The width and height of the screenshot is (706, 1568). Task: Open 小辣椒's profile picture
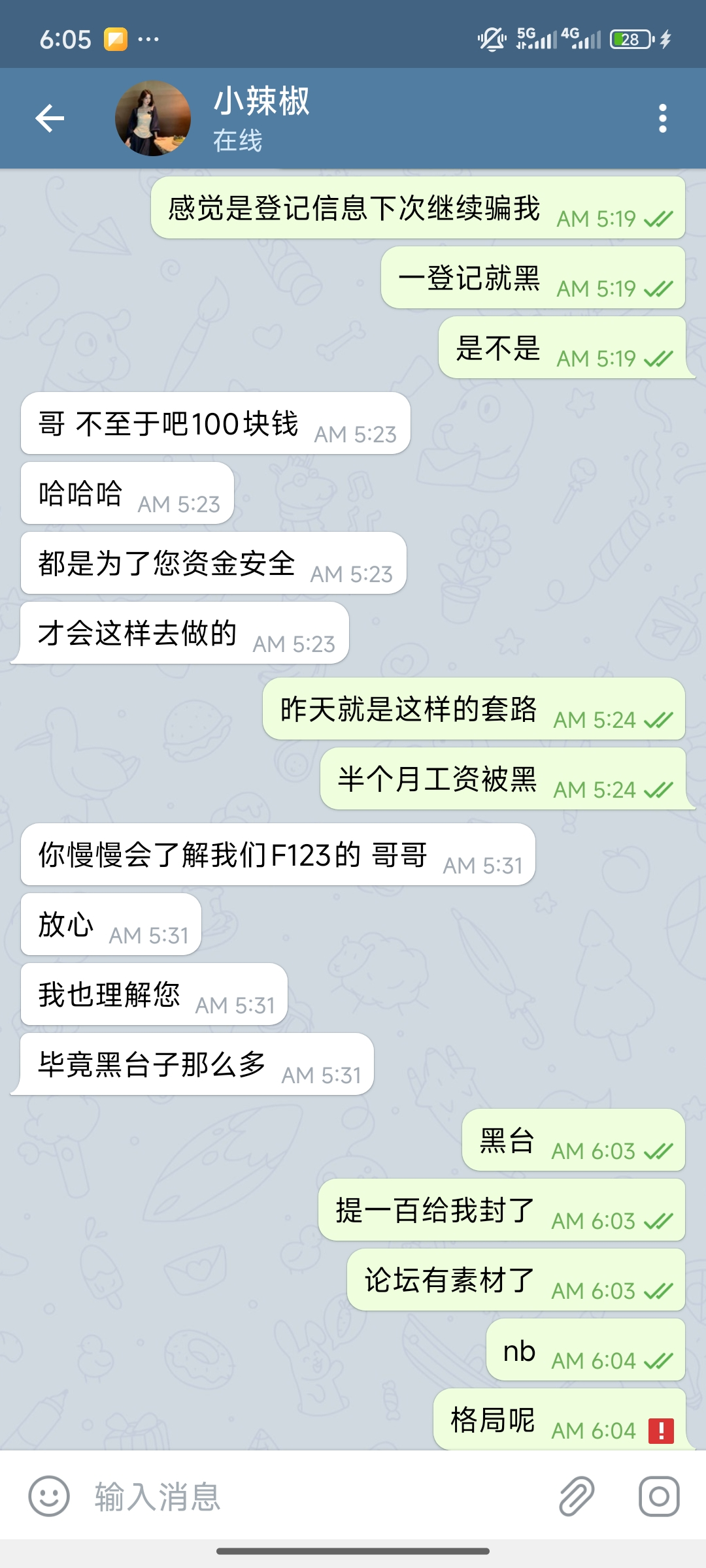[x=153, y=118]
